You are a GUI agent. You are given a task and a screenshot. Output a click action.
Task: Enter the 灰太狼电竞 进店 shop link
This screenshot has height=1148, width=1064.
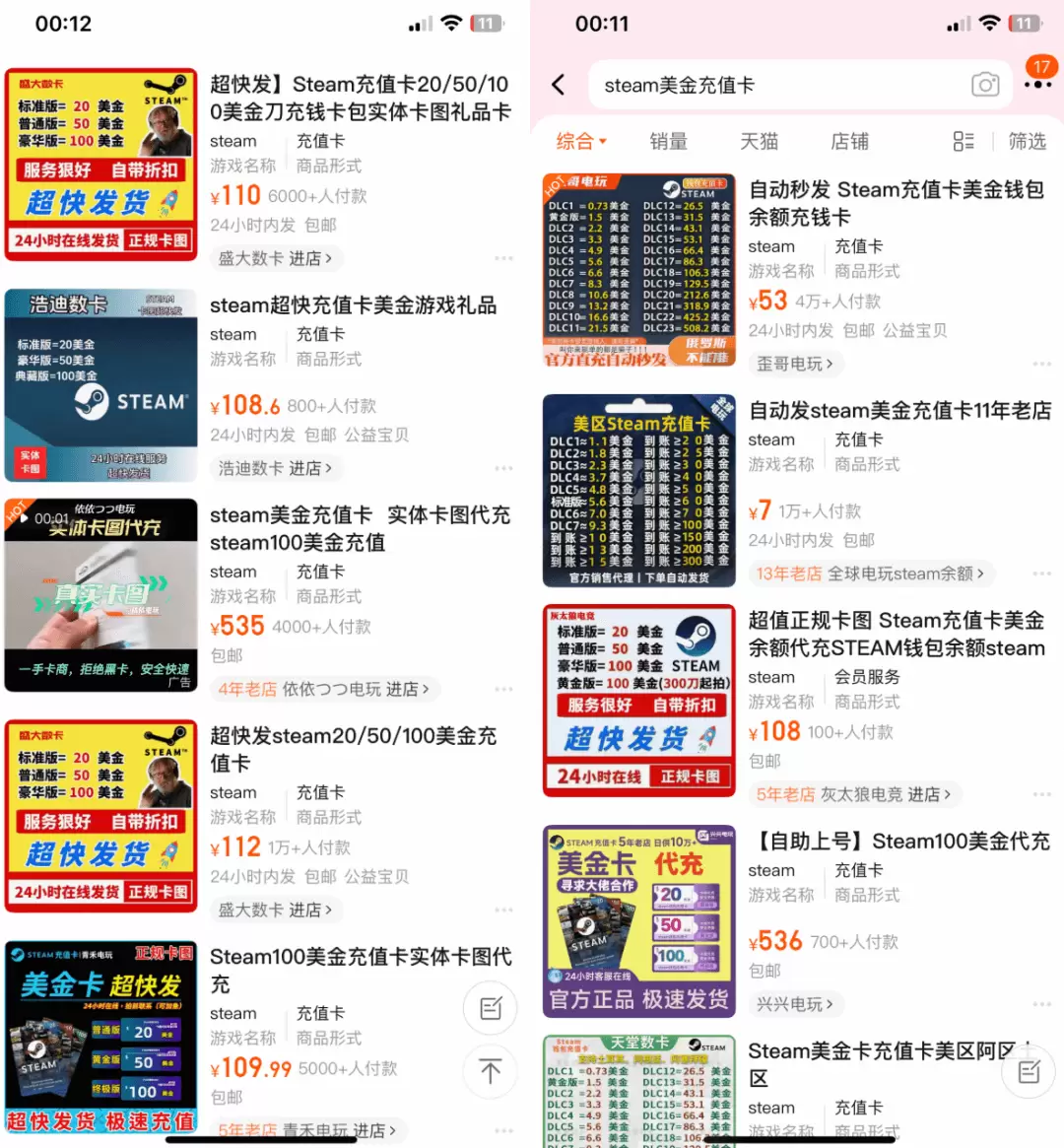coord(853,794)
